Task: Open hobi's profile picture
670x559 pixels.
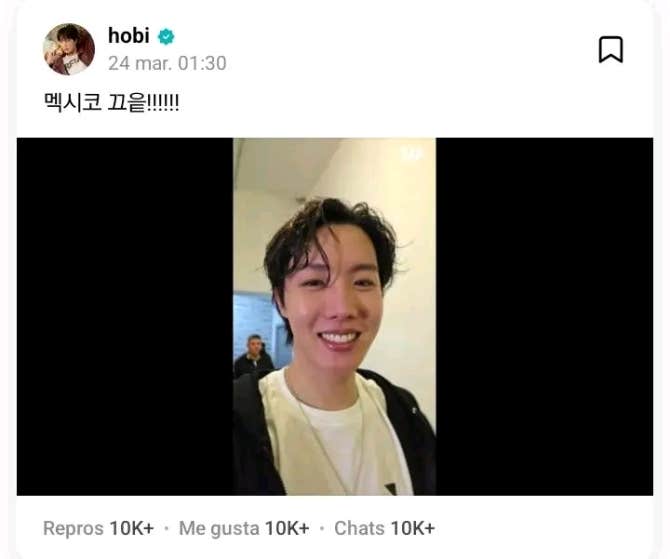Action: (x=69, y=49)
